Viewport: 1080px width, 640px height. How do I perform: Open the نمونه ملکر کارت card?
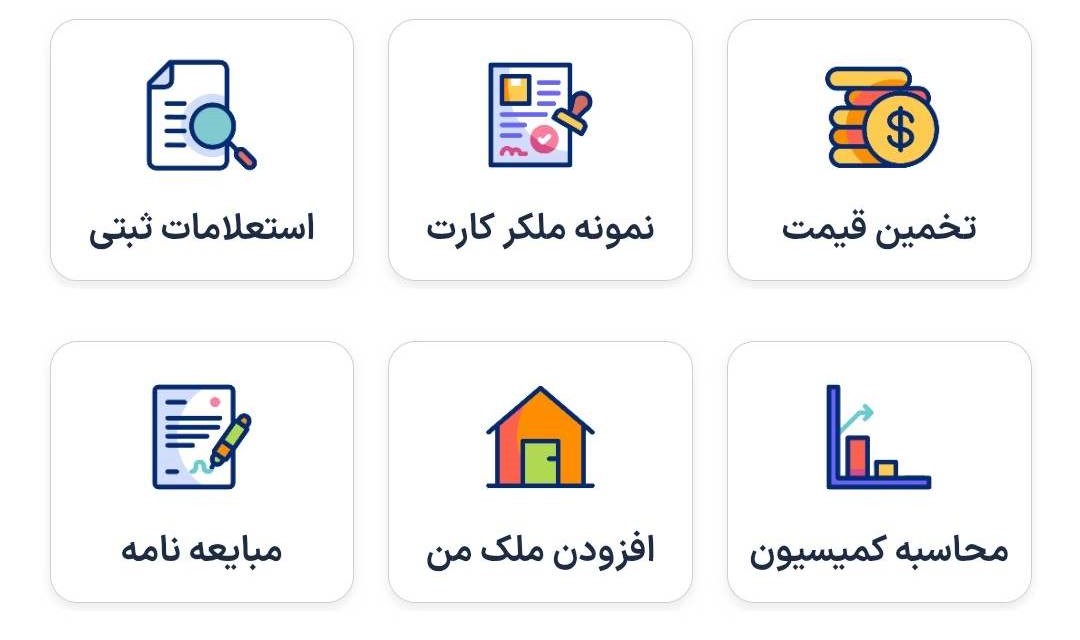pos(540,150)
